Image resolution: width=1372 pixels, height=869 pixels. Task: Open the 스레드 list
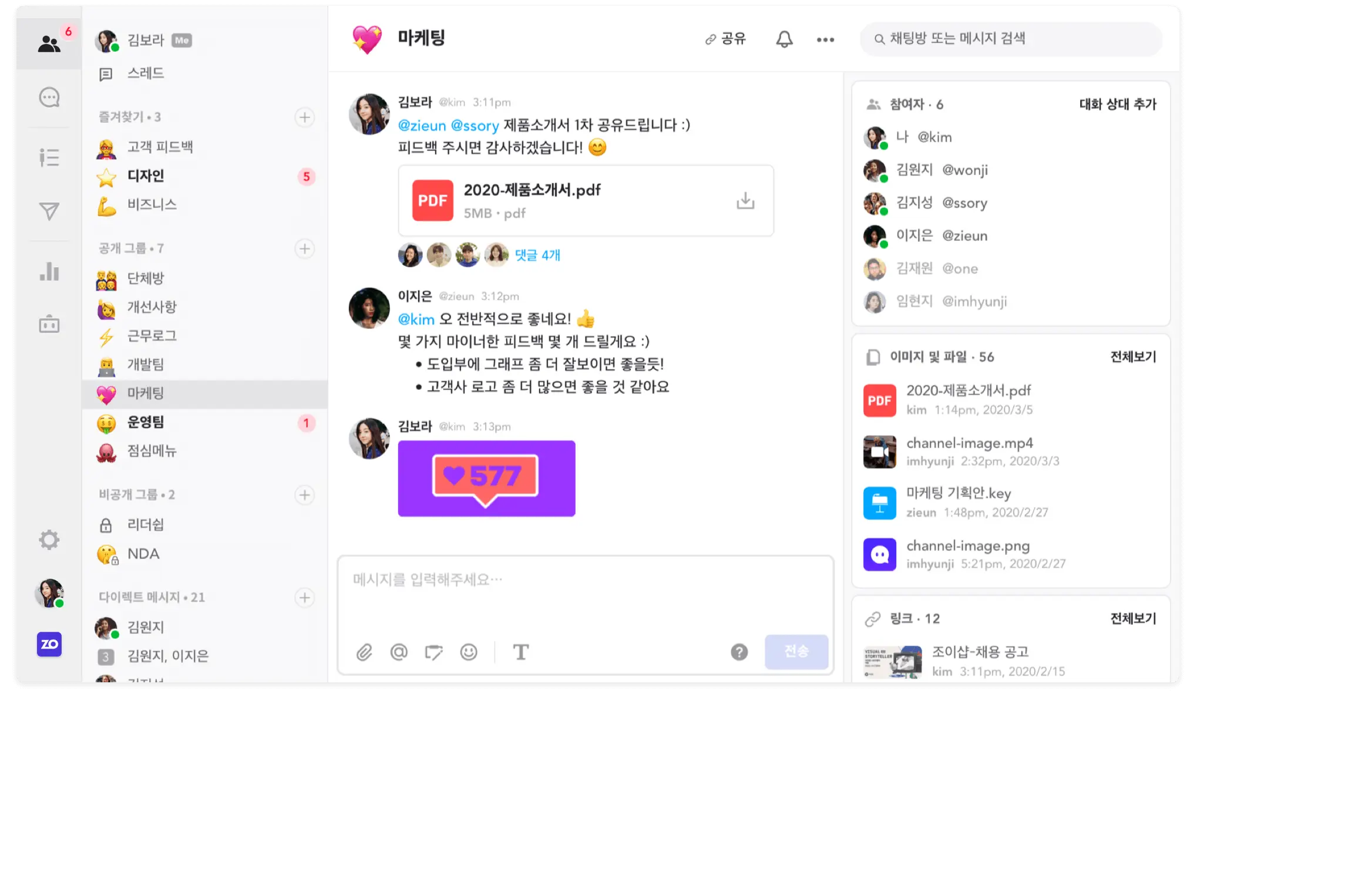pyautogui.click(x=145, y=73)
